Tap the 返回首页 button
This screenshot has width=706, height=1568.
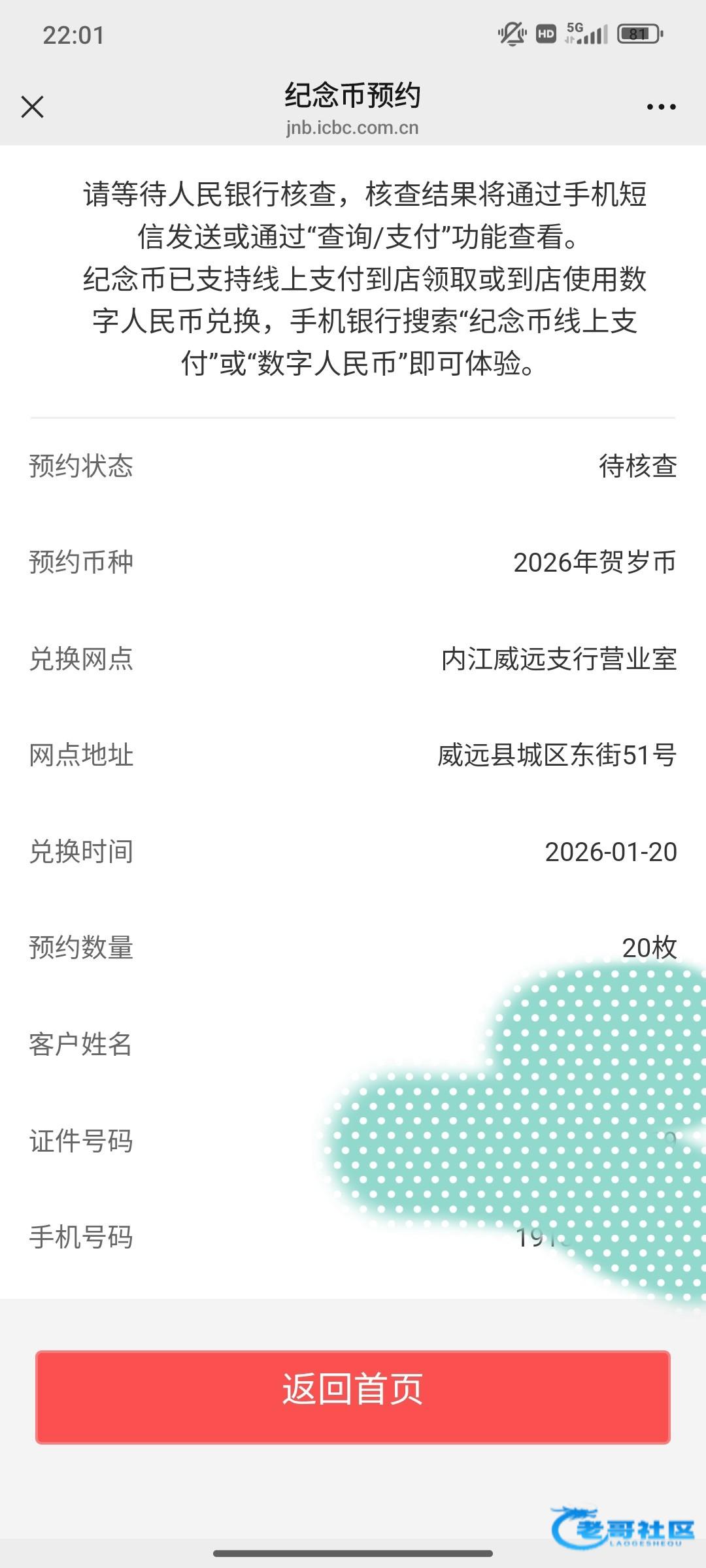[x=353, y=1396]
